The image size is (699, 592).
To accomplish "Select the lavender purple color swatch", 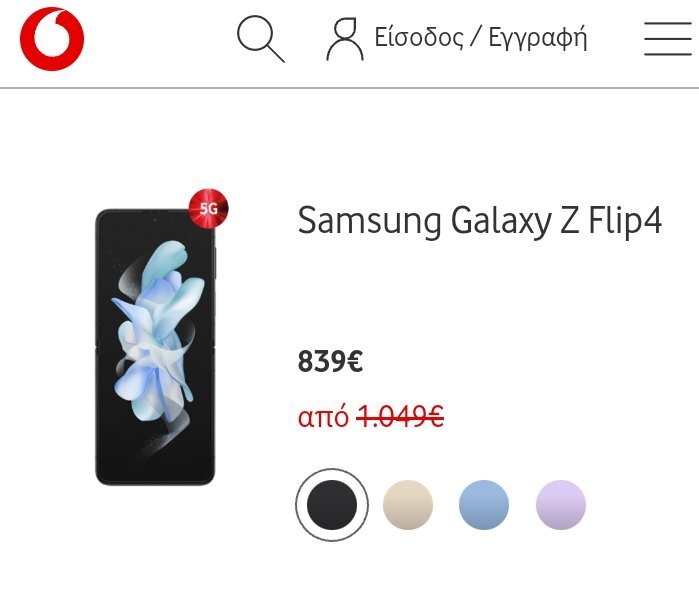I will pyautogui.click(x=561, y=505).
